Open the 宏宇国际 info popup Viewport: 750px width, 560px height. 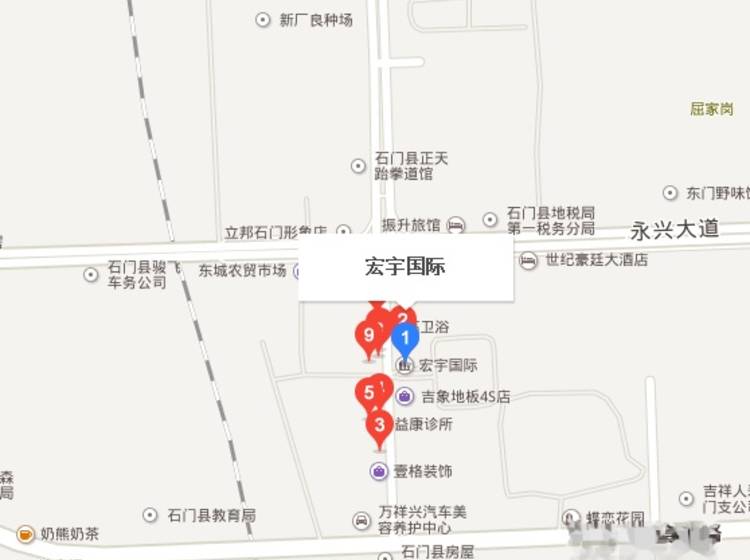405,267
